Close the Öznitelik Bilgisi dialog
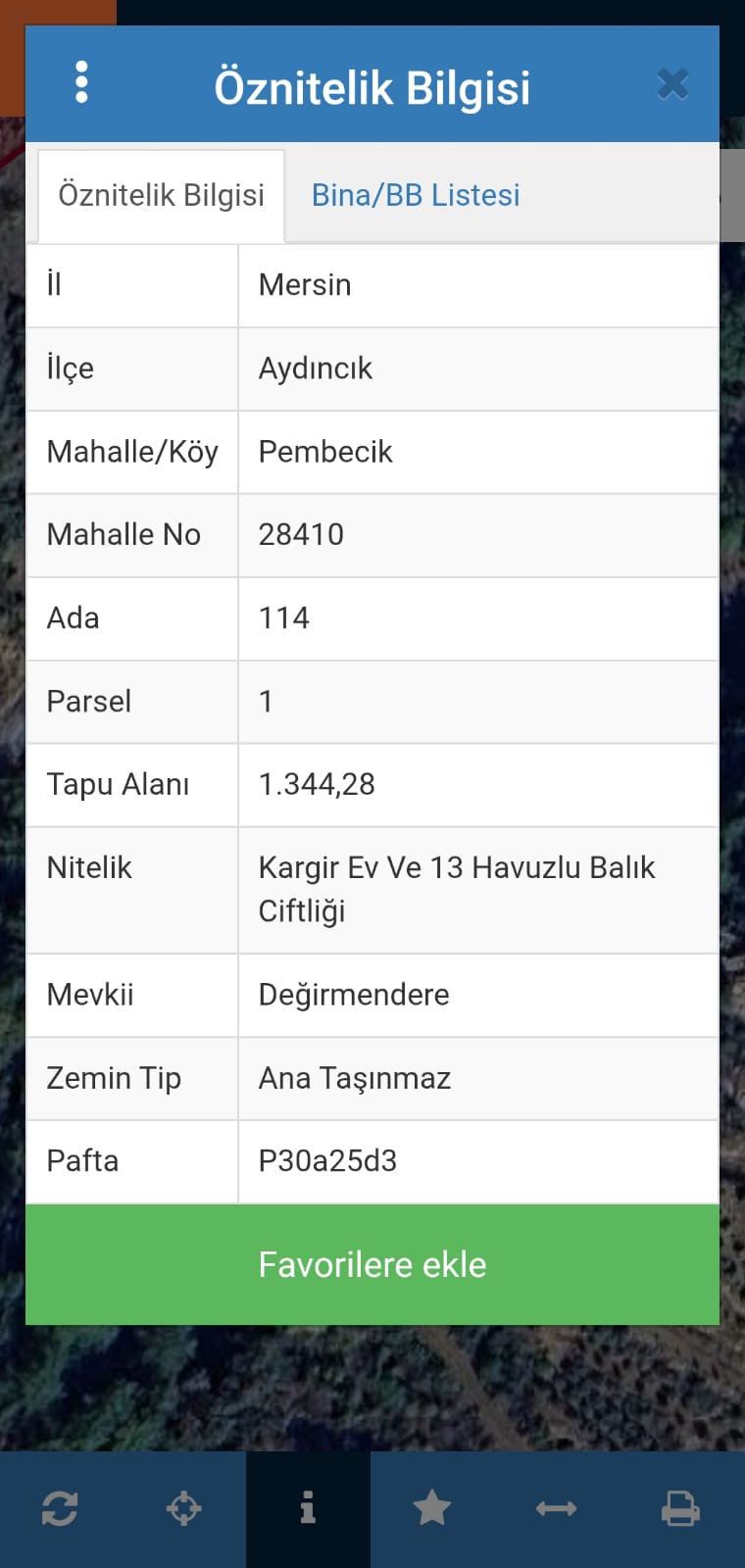Screen dimensions: 745x1568 [x=672, y=84]
